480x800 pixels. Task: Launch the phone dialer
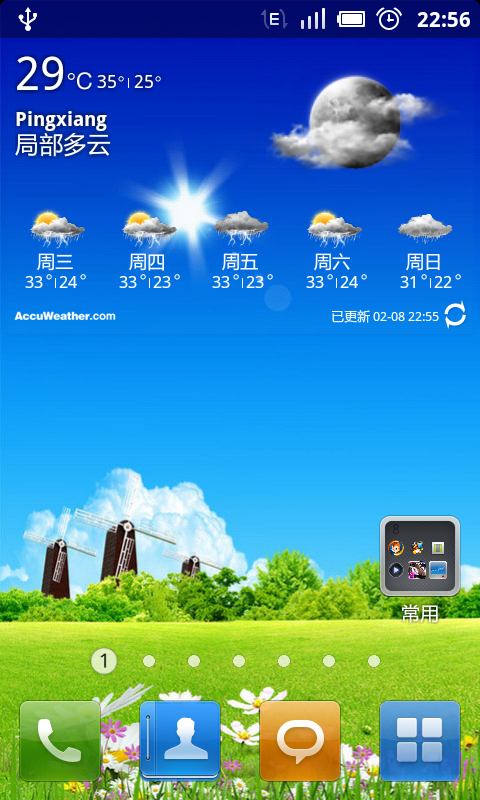tap(60, 741)
